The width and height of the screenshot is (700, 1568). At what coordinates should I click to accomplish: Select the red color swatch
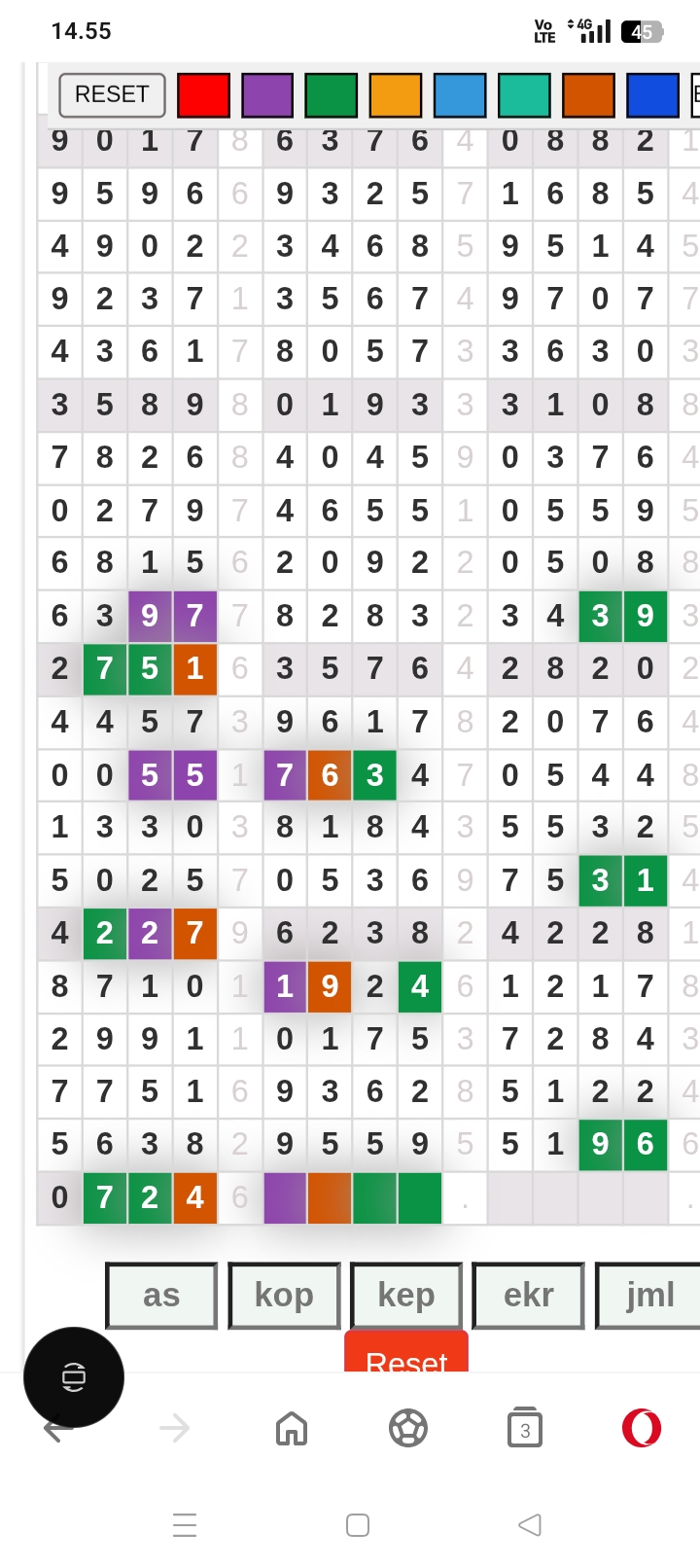203,95
